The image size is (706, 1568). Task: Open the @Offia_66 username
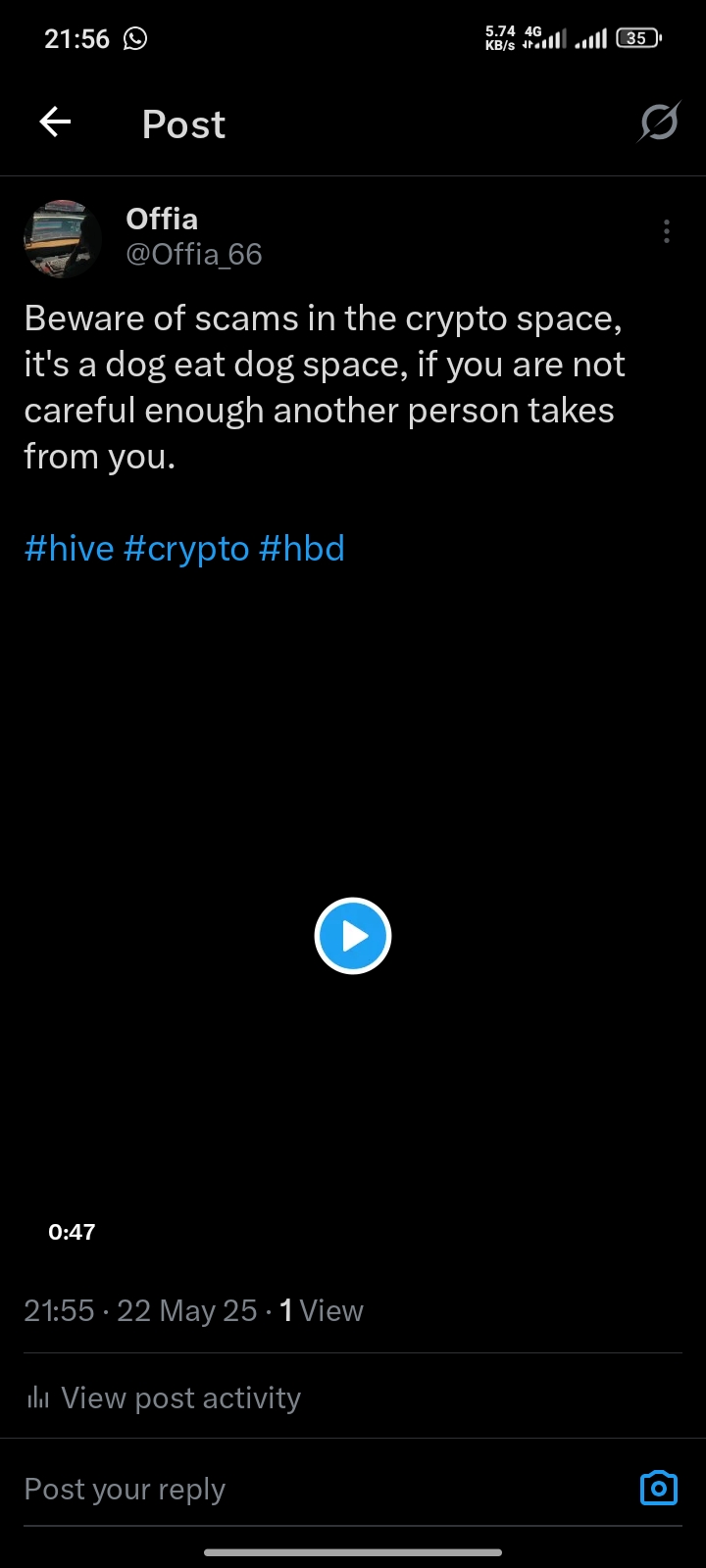pyautogui.click(x=194, y=255)
